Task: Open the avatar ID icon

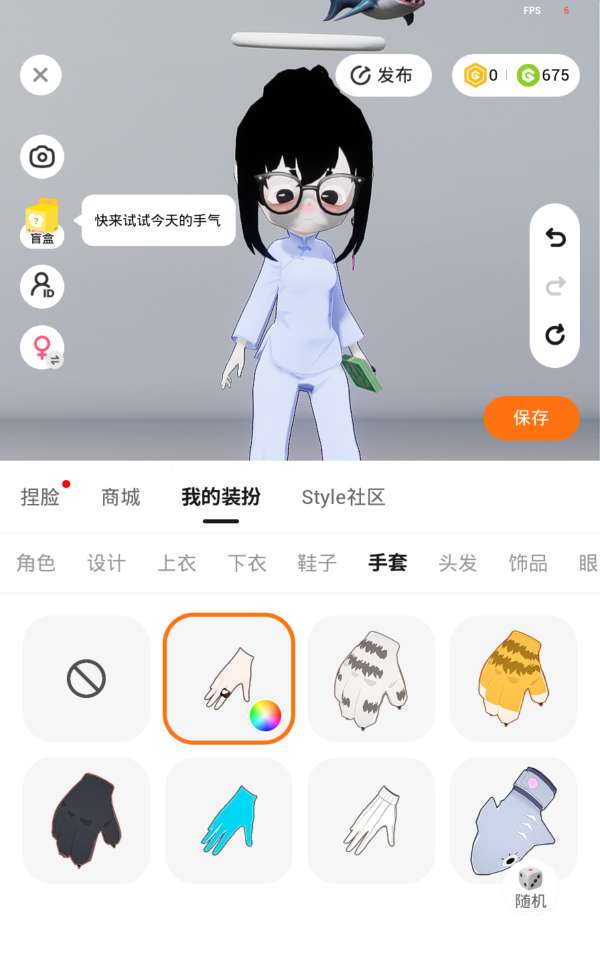Action: coord(42,287)
